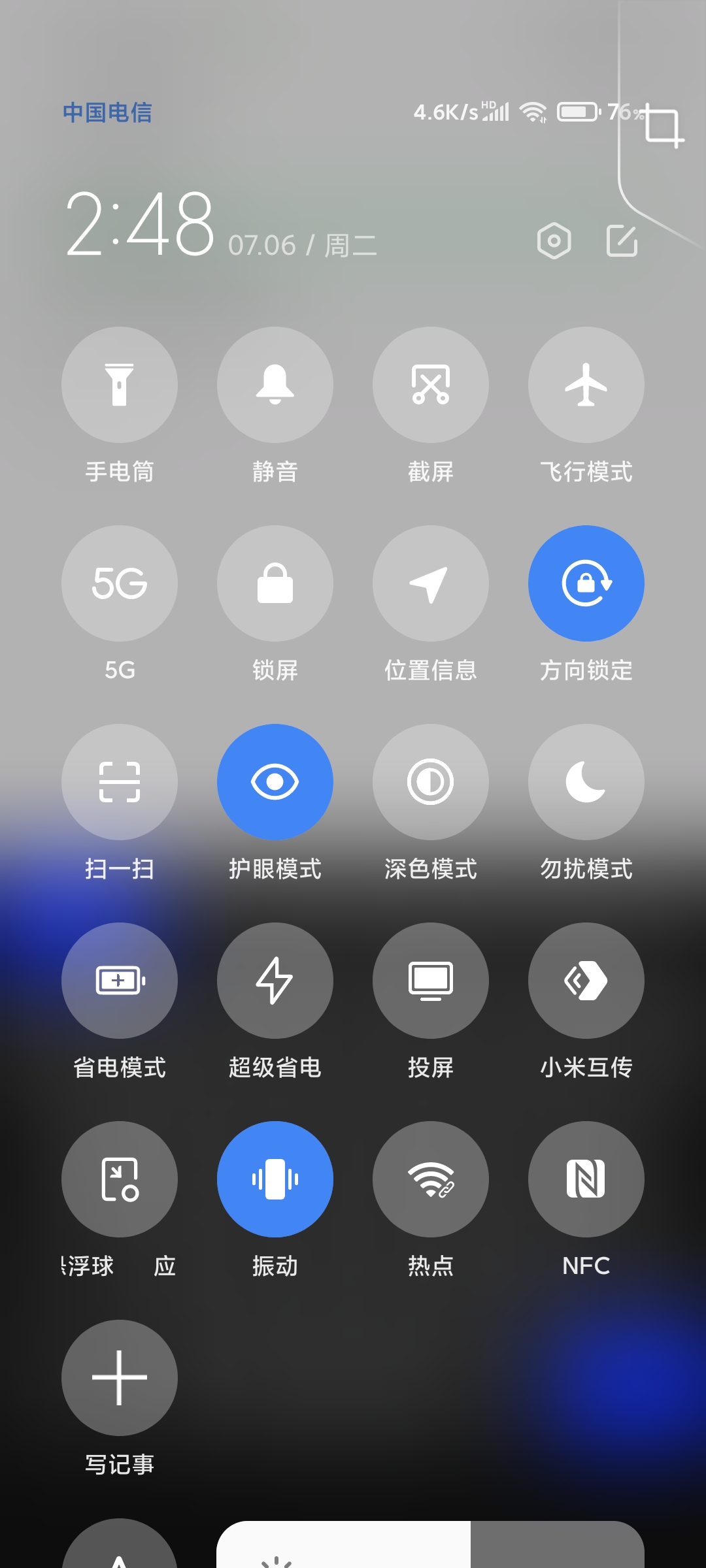The height and width of the screenshot is (1568, 706).
Task: Take a screenshot with 截屏
Action: click(x=431, y=385)
